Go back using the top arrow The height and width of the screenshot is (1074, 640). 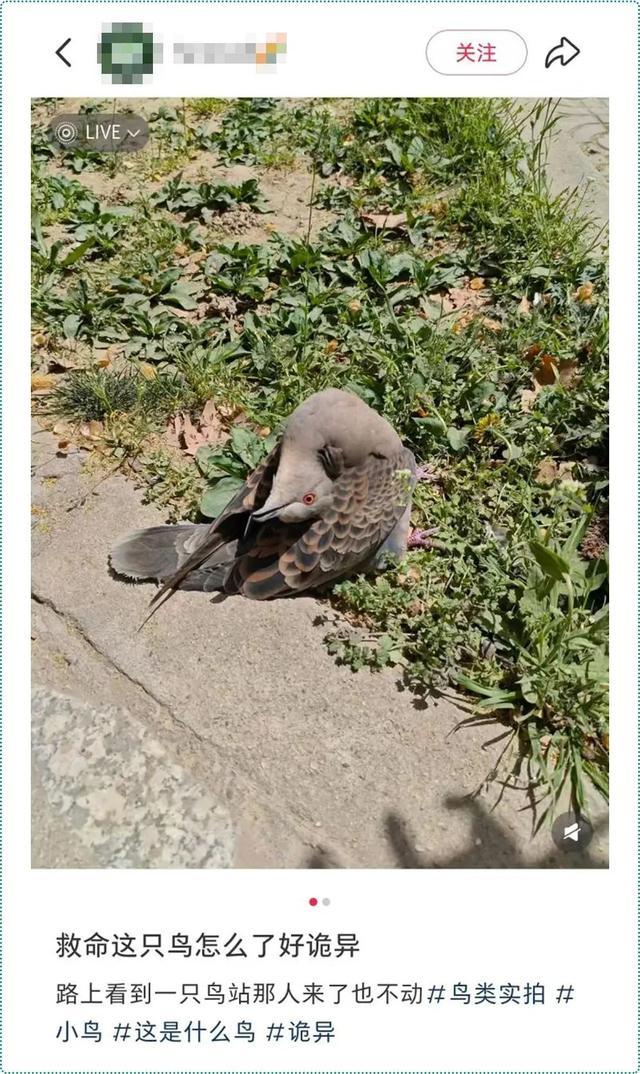(x=64, y=53)
